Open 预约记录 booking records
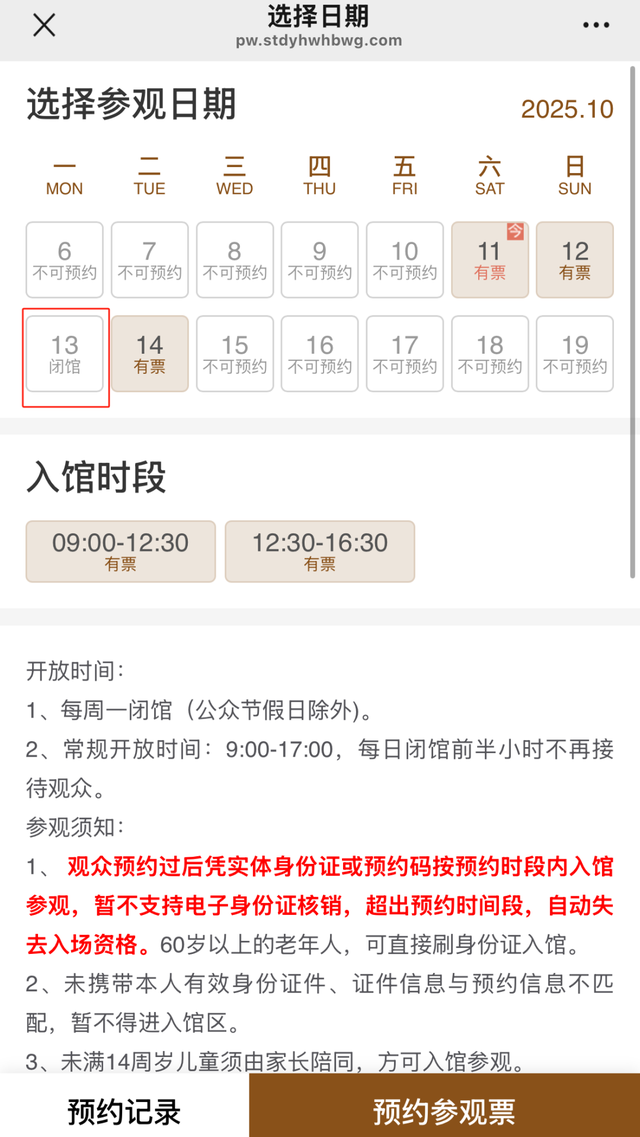 pyautogui.click(x=124, y=1110)
